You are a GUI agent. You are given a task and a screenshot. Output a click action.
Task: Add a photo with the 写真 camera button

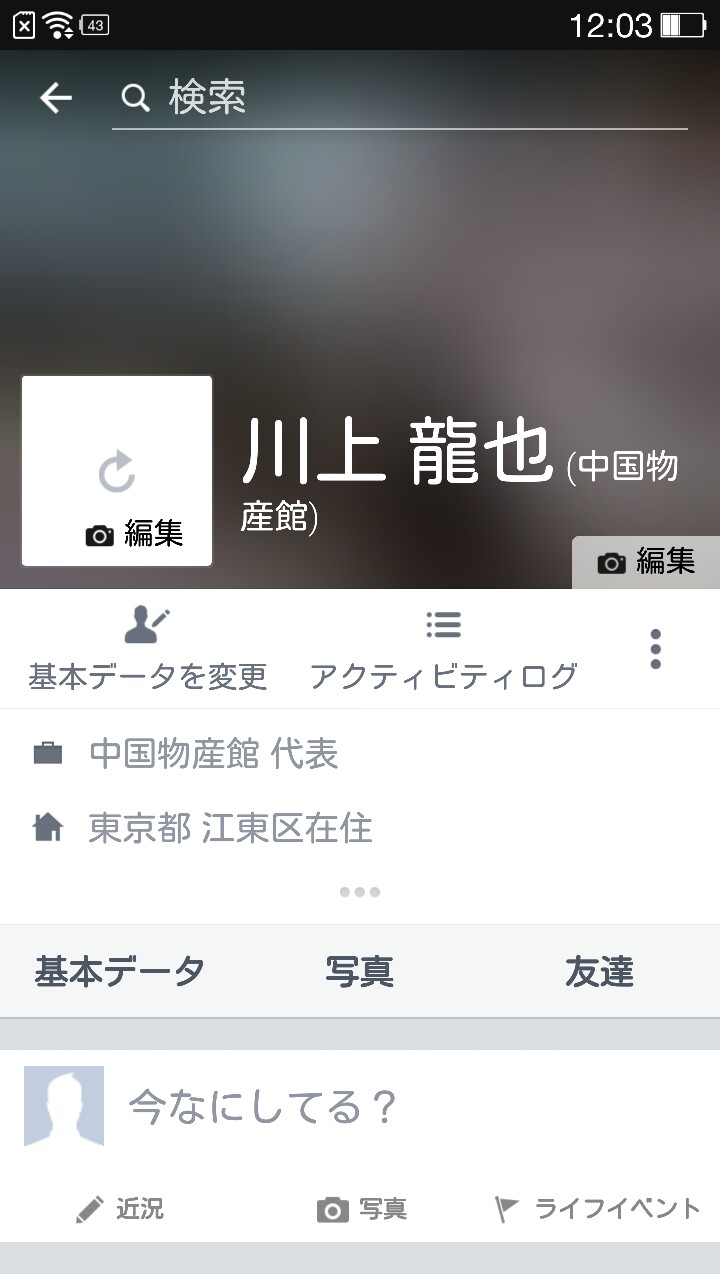tap(361, 1209)
